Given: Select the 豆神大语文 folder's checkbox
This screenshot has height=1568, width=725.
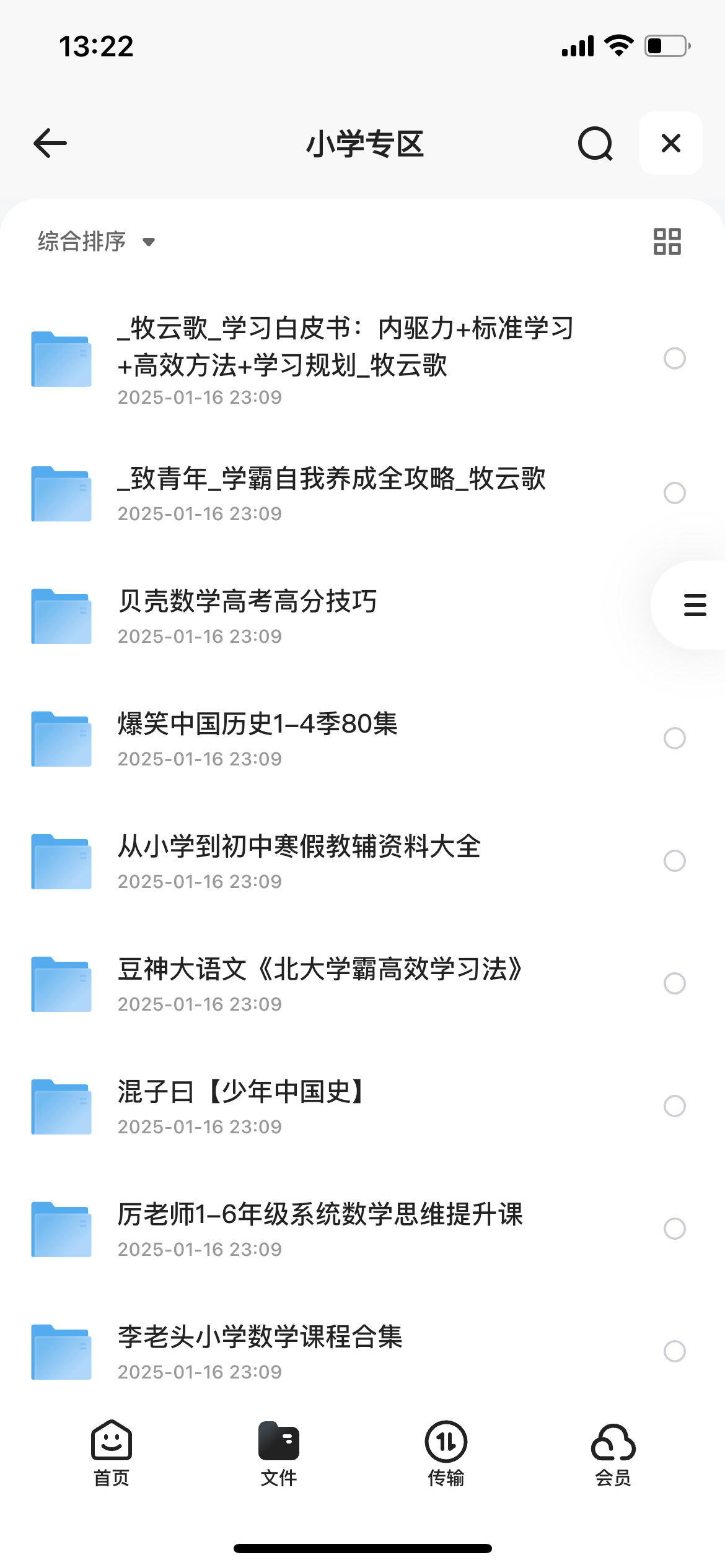Looking at the screenshot, I should [x=674, y=983].
